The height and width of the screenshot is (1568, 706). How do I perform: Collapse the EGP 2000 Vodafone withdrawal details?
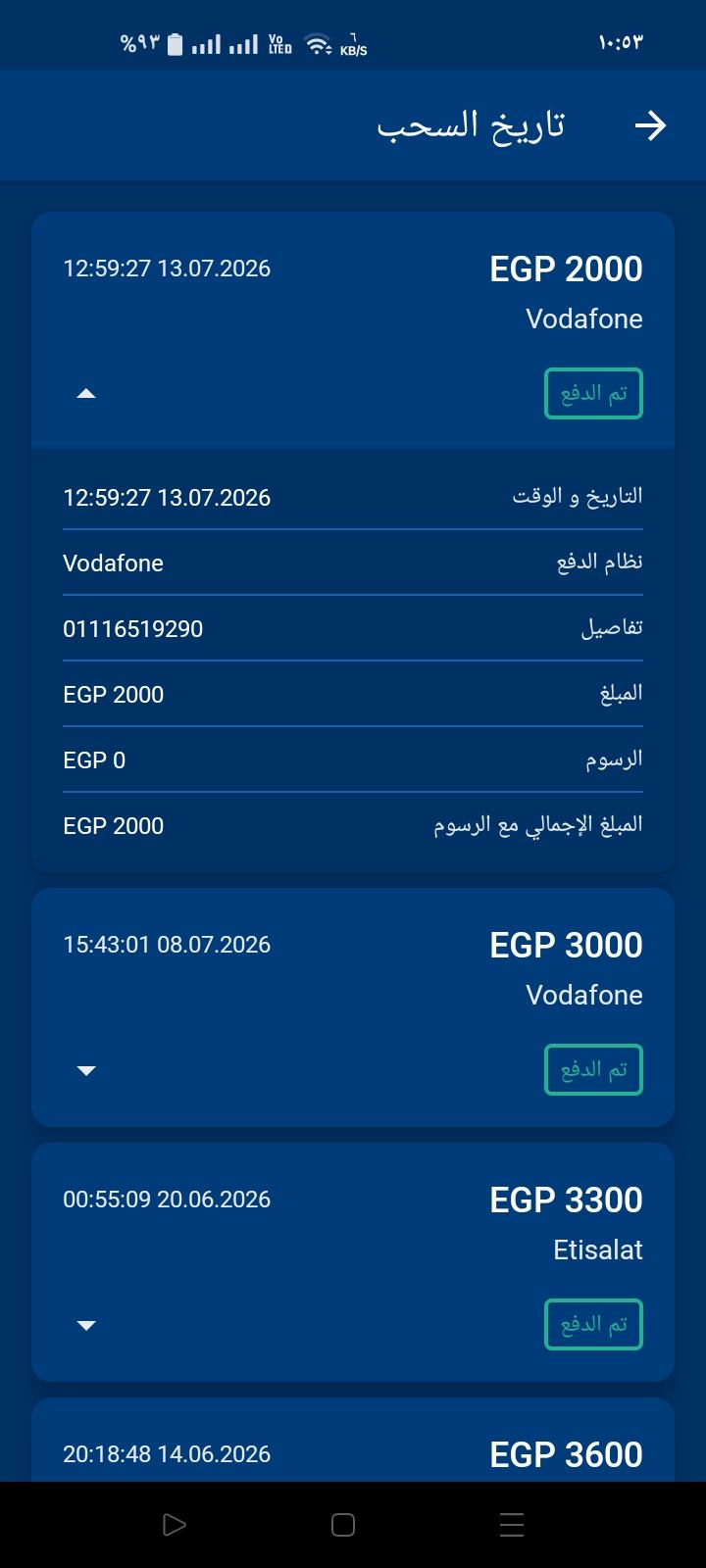coord(86,394)
